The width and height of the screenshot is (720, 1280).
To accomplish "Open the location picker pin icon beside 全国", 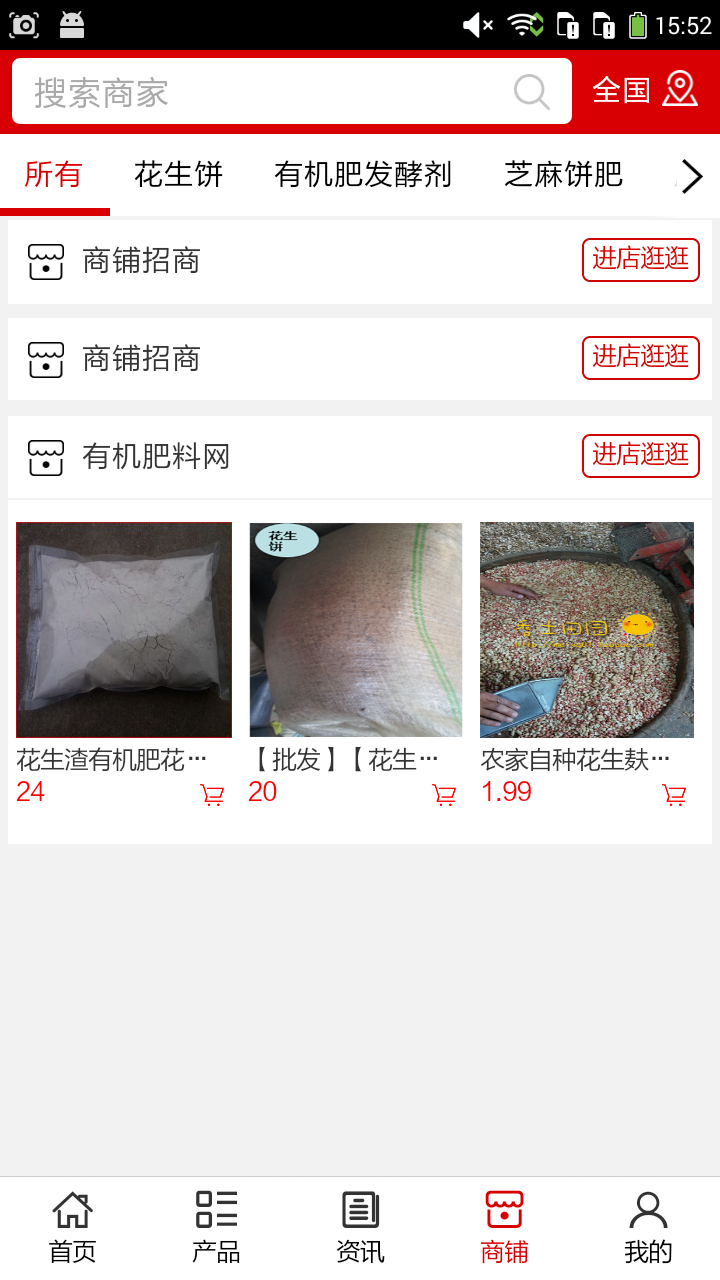I will [681, 89].
